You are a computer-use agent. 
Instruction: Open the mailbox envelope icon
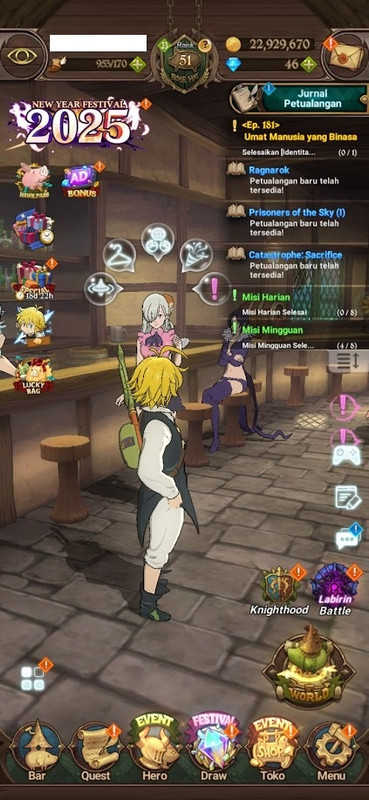pos(346,57)
